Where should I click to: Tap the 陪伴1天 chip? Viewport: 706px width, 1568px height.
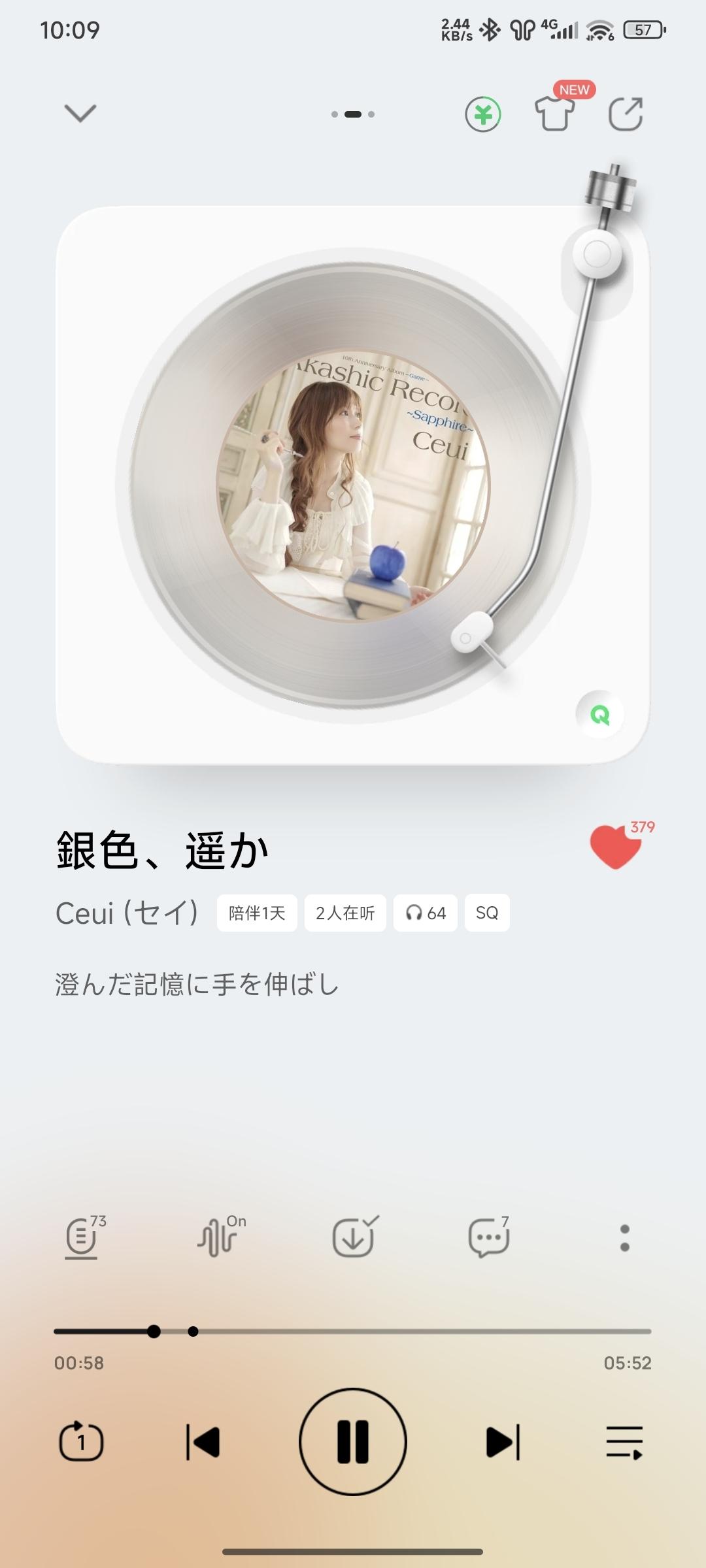point(257,913)
